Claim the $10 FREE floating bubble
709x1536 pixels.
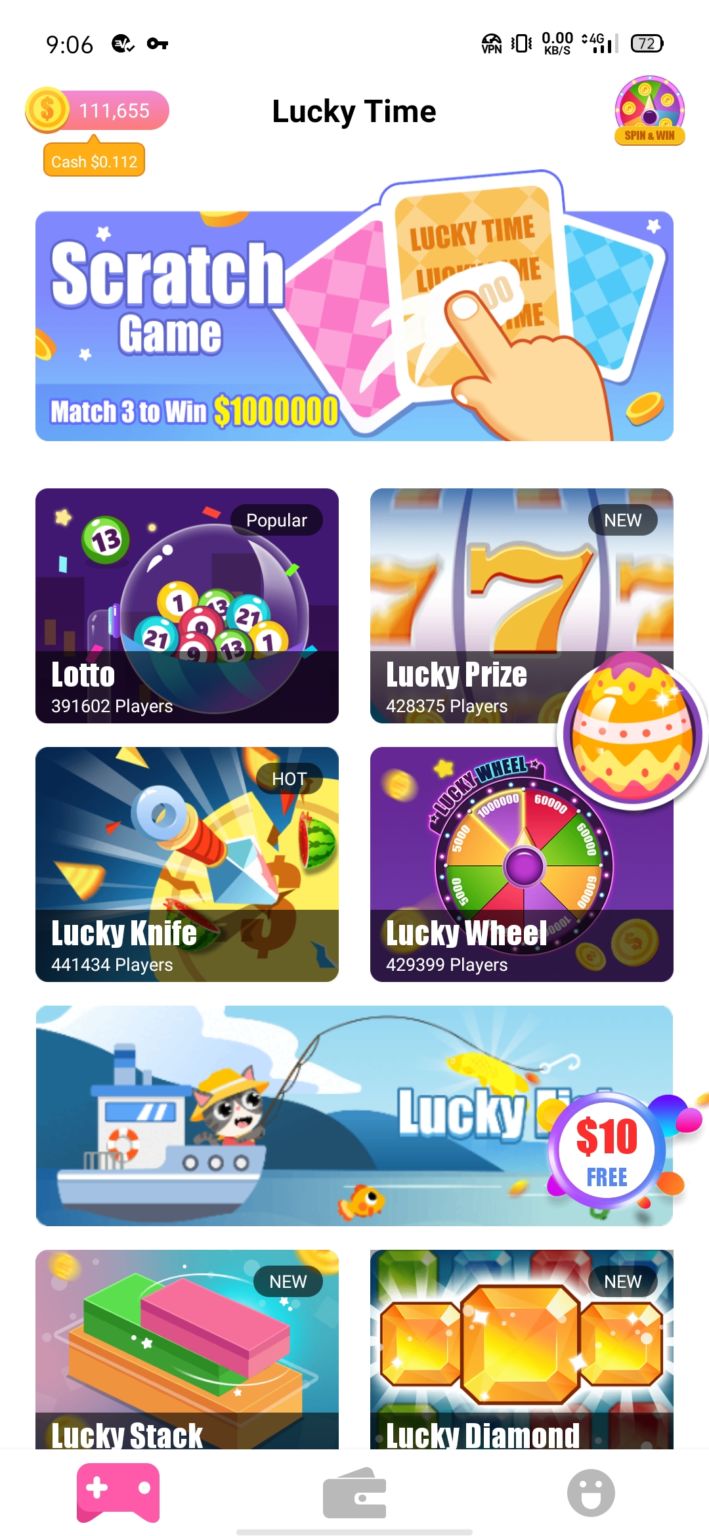coord(607,1150)
